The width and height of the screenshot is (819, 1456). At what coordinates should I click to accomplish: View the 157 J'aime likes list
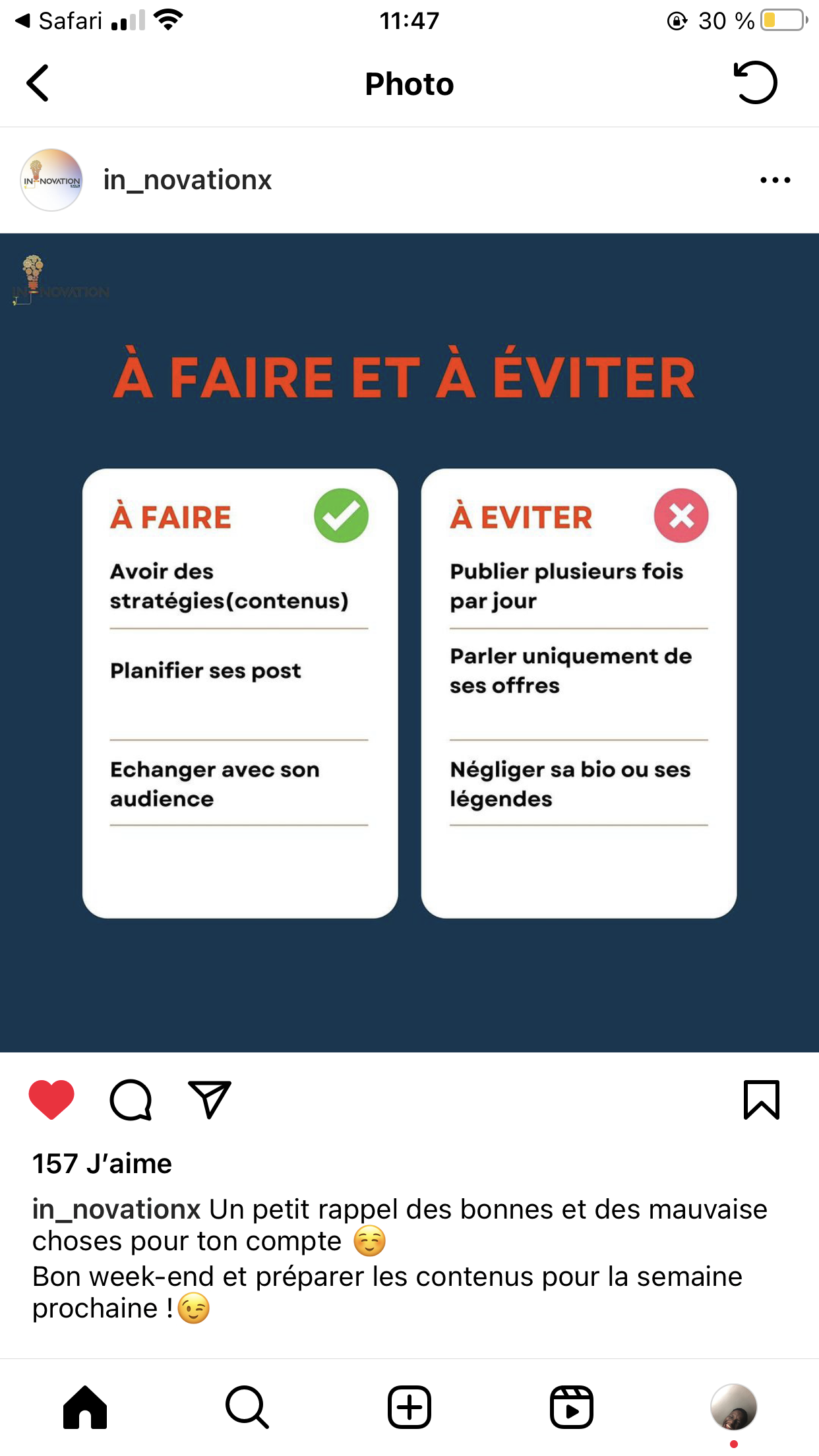coord(102,1164)
